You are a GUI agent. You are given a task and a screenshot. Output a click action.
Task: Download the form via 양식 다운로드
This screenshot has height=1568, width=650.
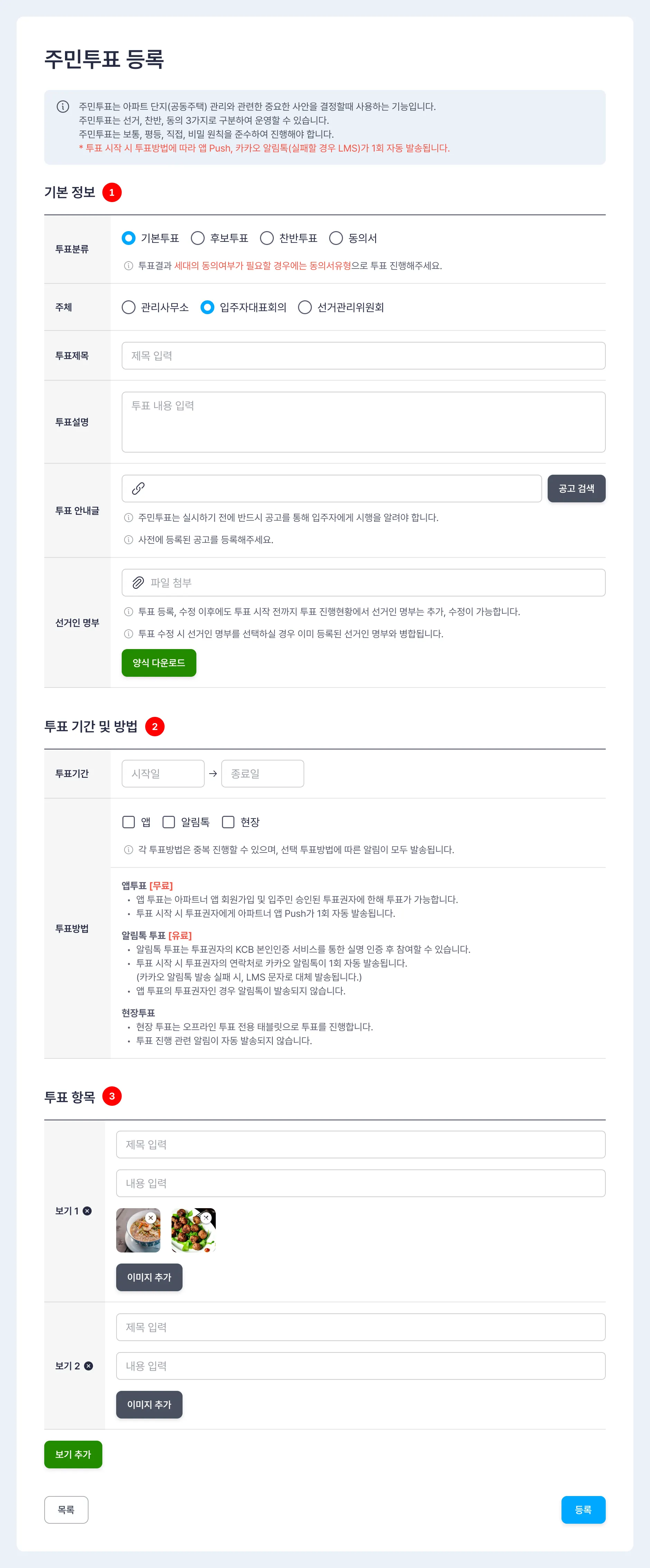(159, 662)
